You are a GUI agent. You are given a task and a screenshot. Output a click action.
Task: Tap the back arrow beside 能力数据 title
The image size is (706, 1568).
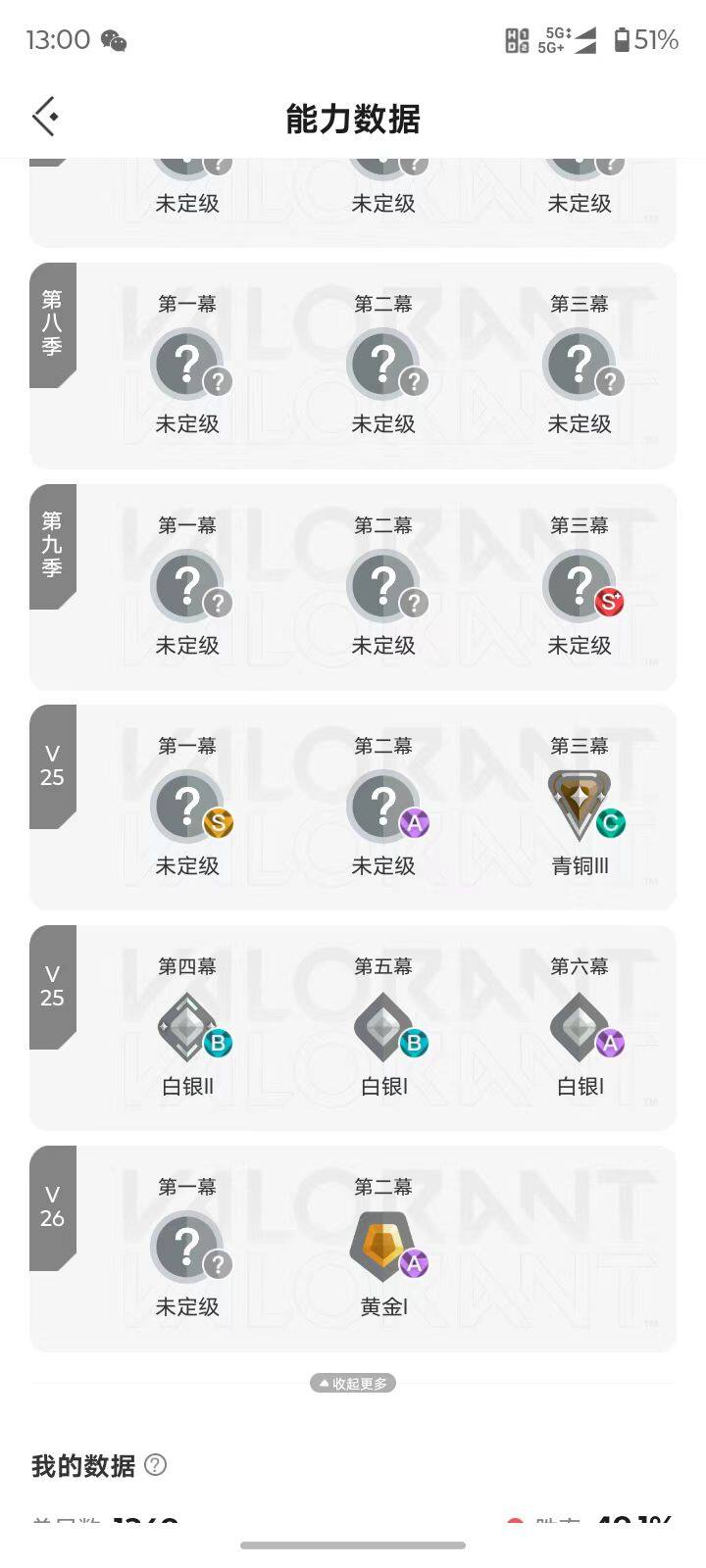pos(43,116)
